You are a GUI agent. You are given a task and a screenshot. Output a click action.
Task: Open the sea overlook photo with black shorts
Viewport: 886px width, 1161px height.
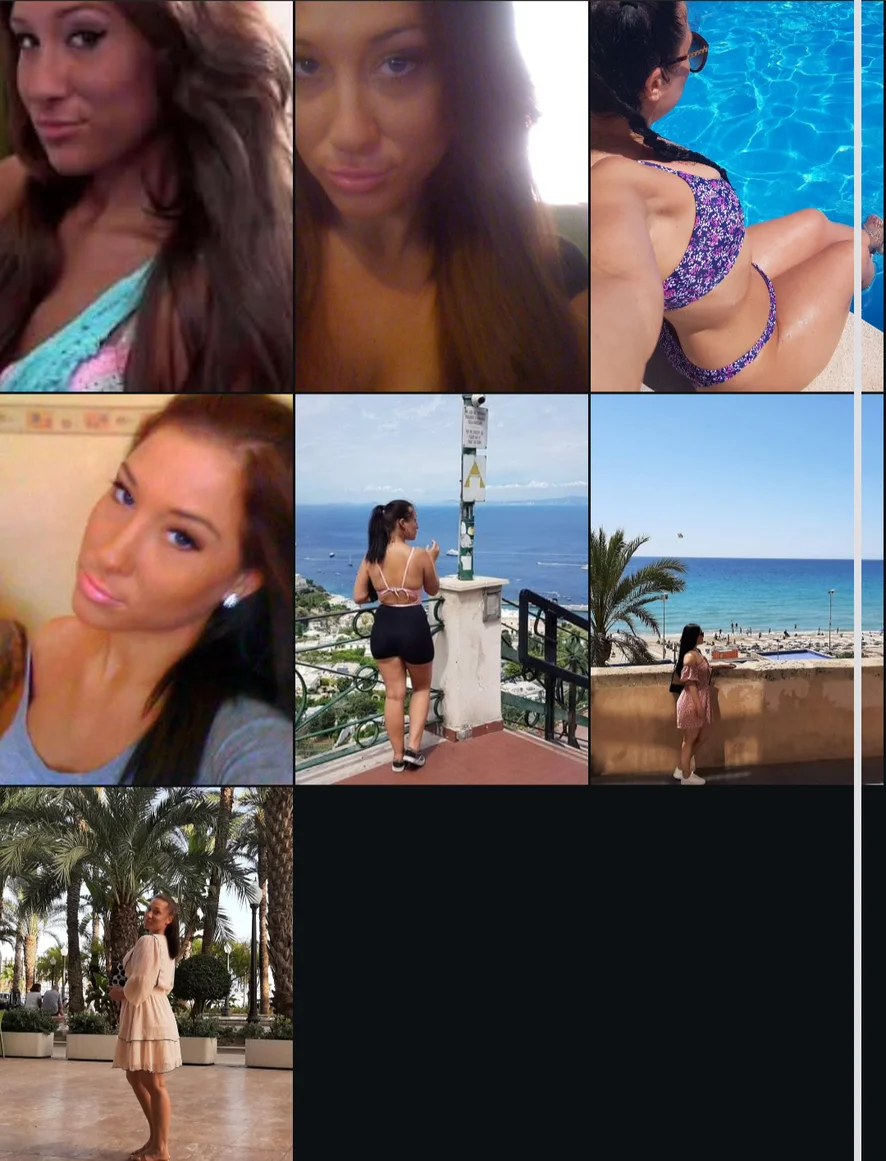pyautogui.click(x=441, y=589)
